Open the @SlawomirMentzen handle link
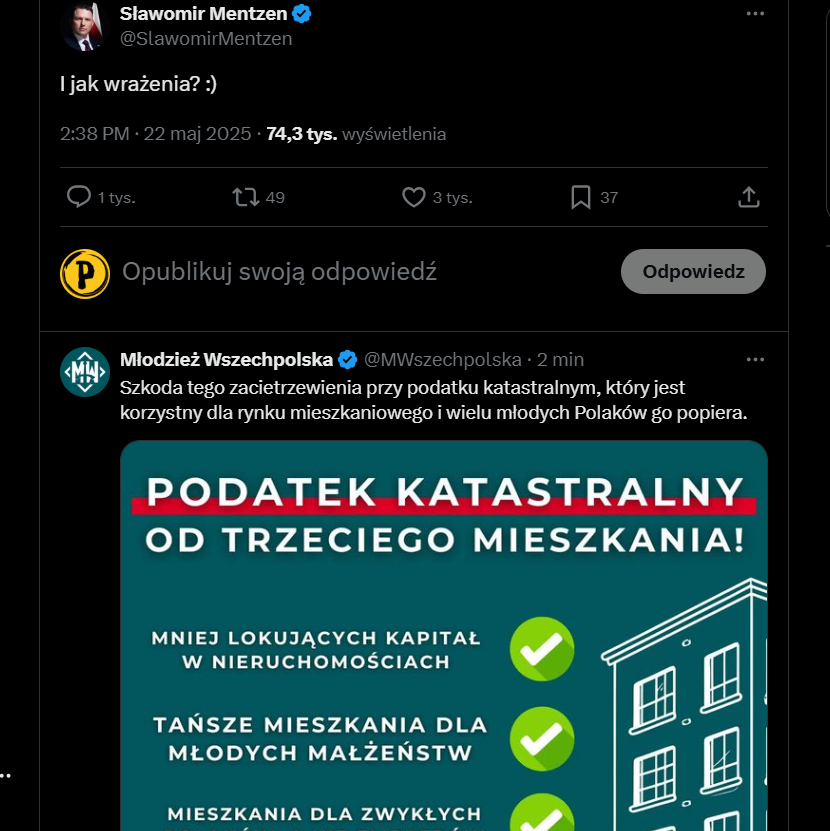 click(x=206, y=39)
